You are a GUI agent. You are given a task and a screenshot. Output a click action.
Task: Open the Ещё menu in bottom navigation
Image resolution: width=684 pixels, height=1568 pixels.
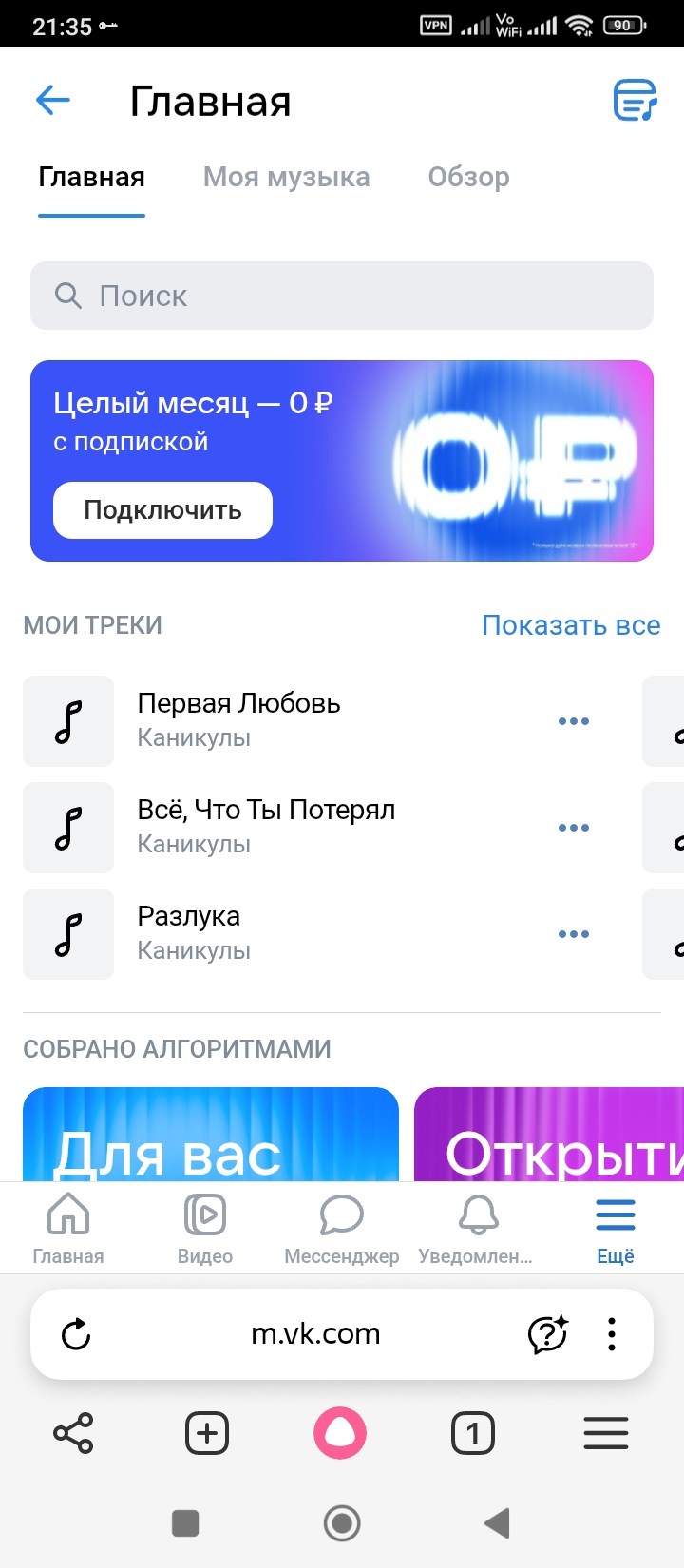click(x=615, y=1226)
